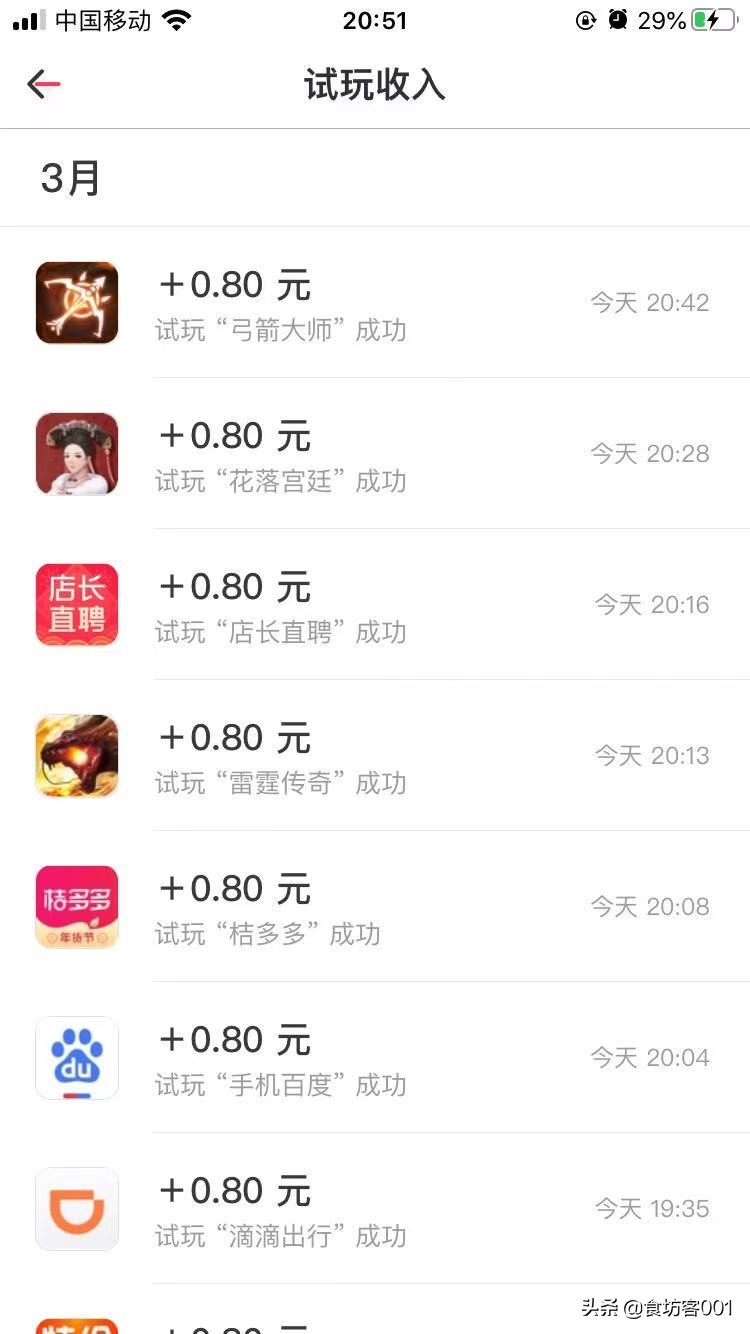Tap the 花落宫廷 game icon
This screenshot has height=1334, width=750.
click(x=76, y=453)
